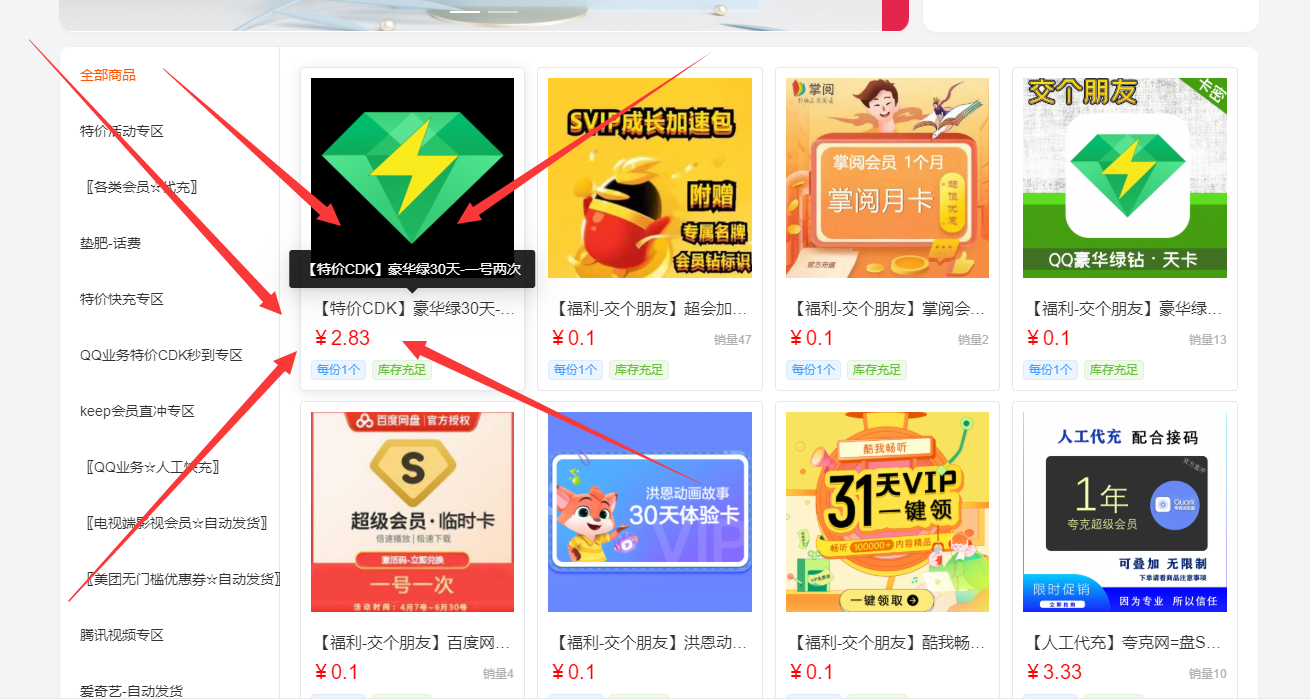Open the 爱奇艺-自动发货 category
This screenshot has width=1310, height=700.
click(131, 690)
